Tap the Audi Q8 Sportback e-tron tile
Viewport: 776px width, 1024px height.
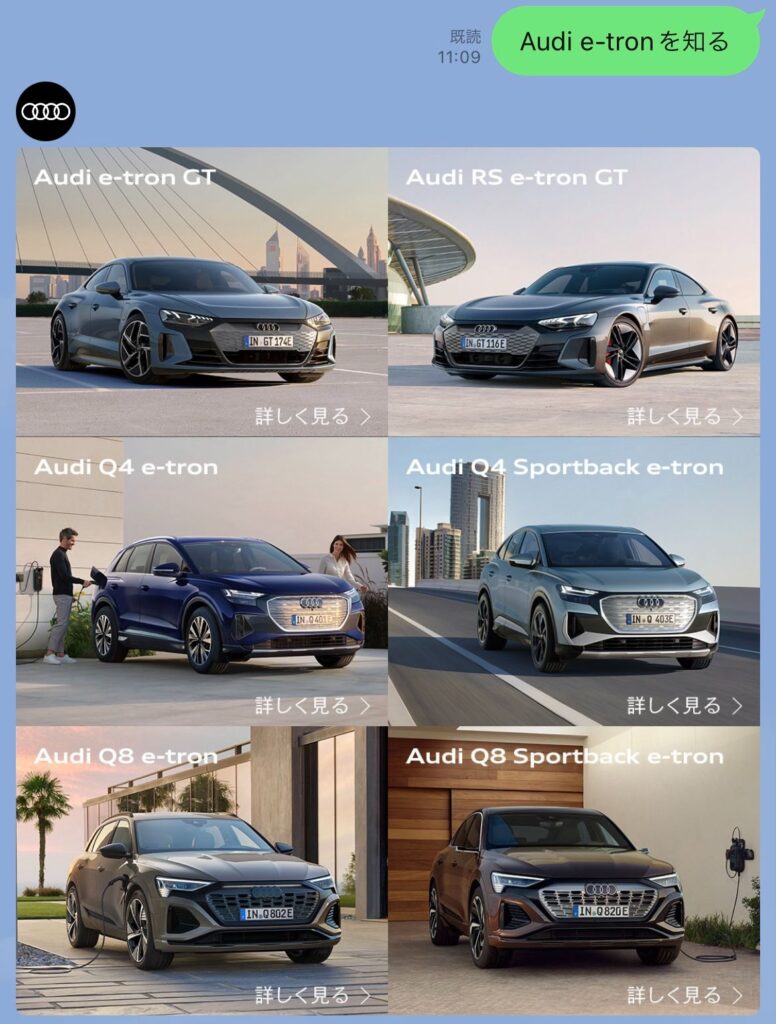tap(573, 870)
